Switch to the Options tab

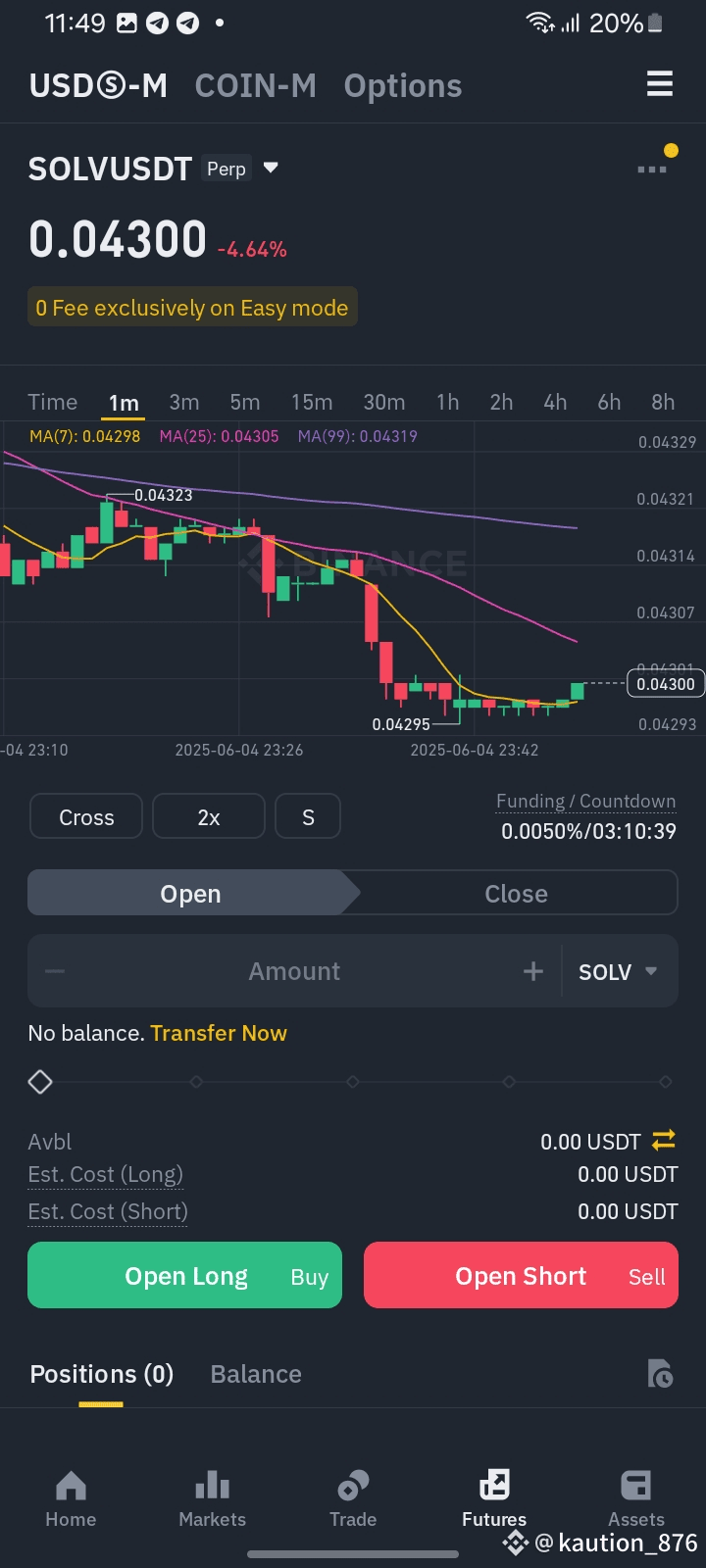[402, 86]
